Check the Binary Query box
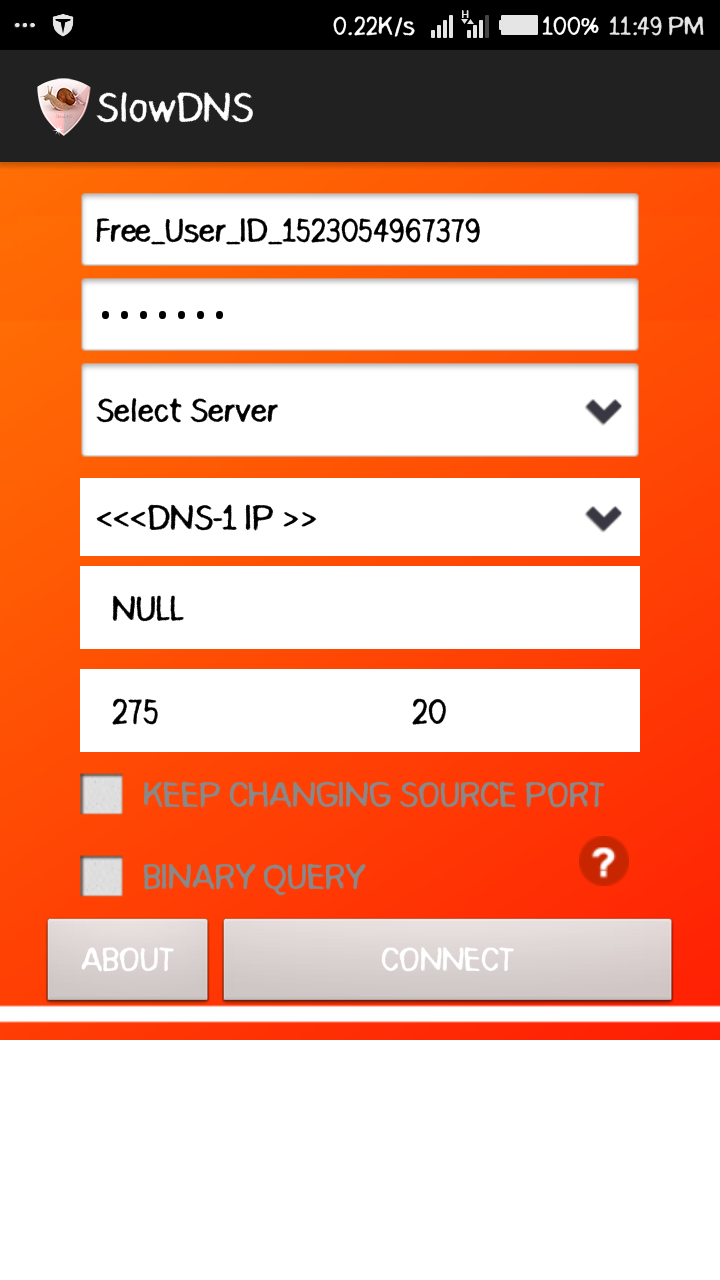 [x=102, y=877]
